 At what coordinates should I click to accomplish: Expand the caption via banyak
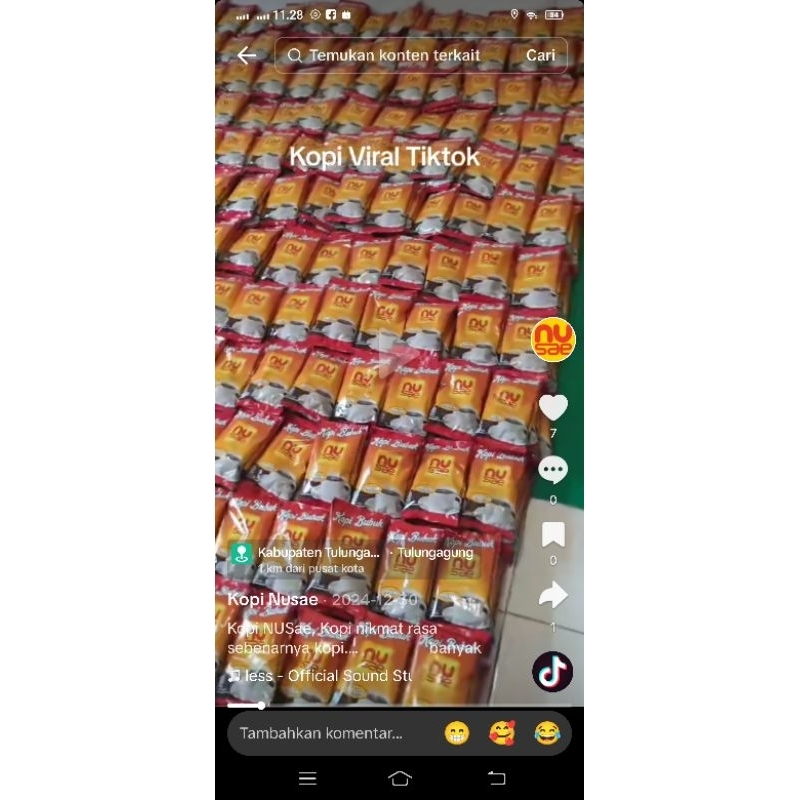click(x=455, y=648)
